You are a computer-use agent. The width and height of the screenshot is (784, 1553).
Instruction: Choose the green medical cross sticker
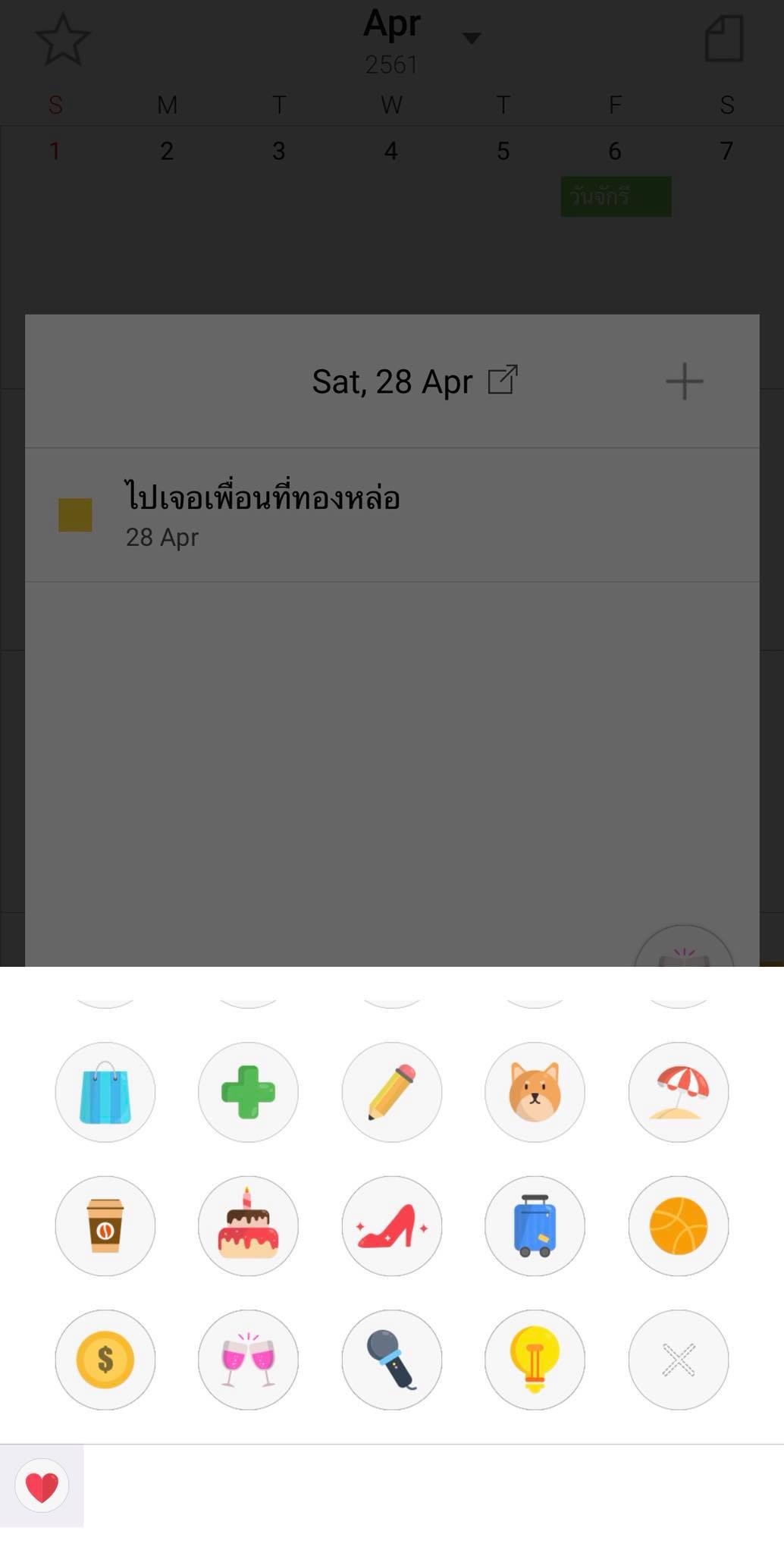coord(248,1092)
